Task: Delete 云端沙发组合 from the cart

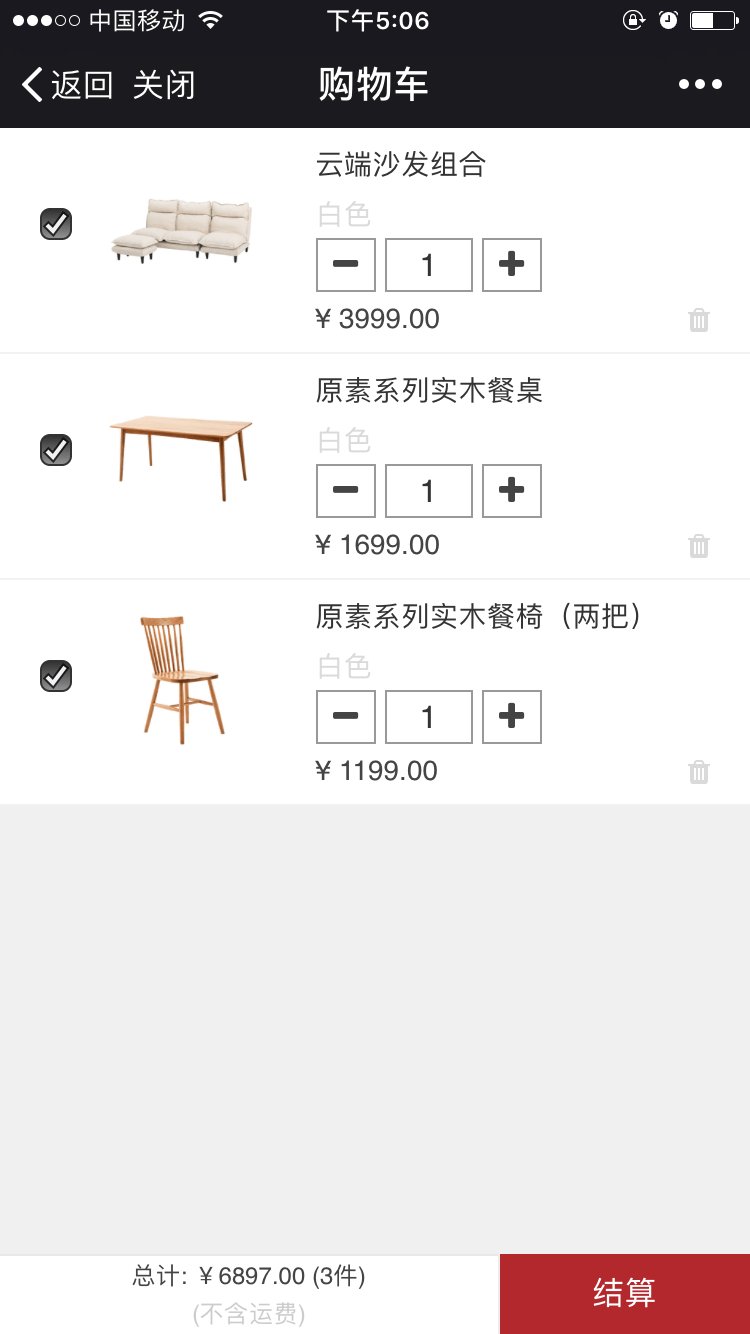Action: click(x=699, y=320)
